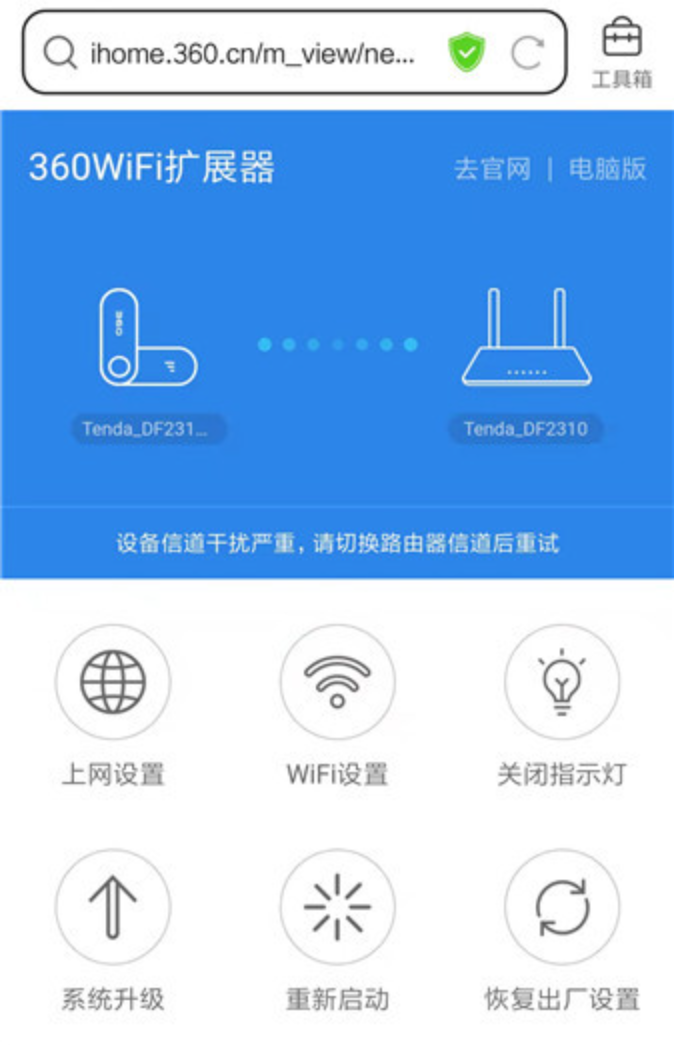The height and width of the screenshot is (1045, 675).
Task: Switch to 电脑版 desktop version
Action: (608, 168)
